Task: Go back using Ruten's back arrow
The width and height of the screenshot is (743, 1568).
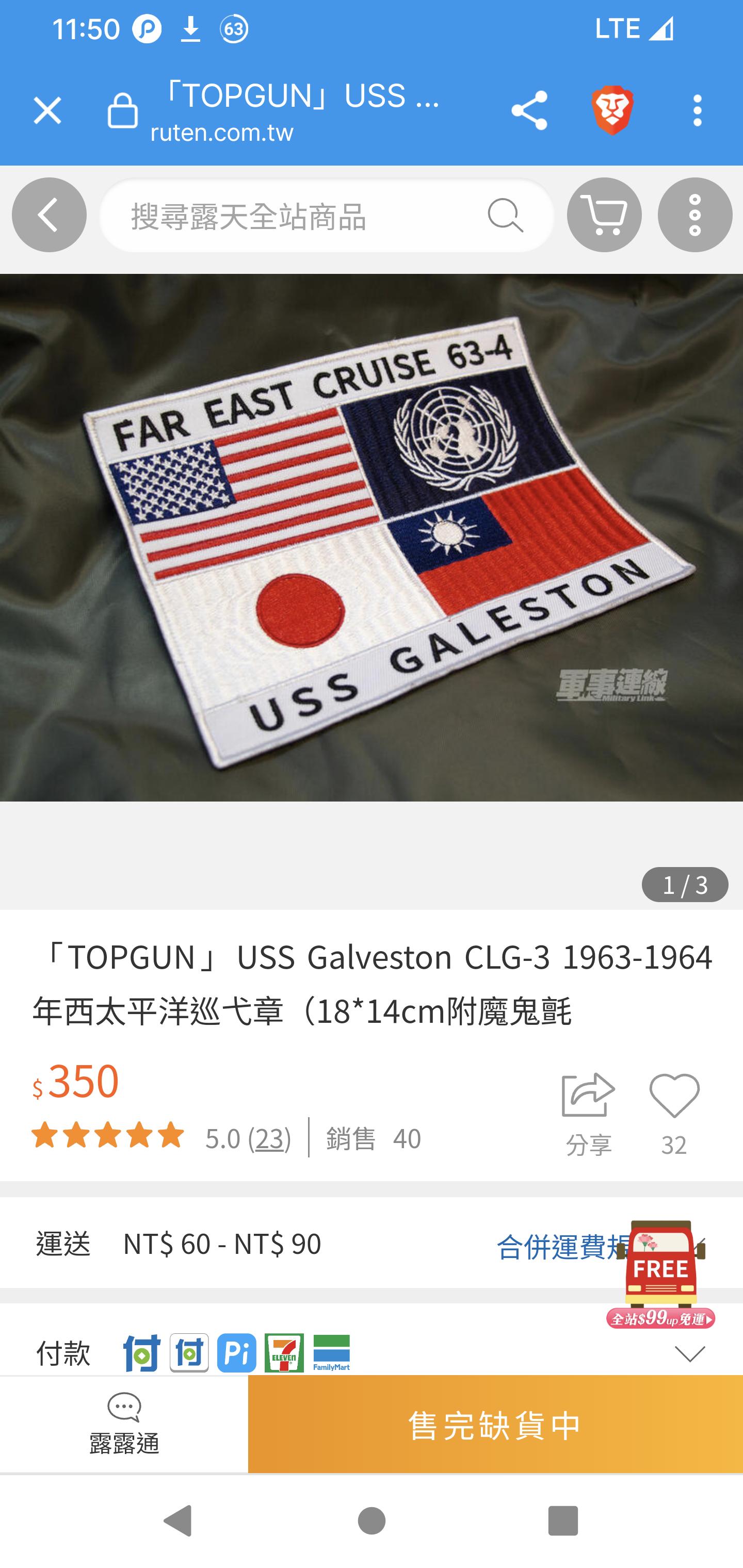Action: click(x=49, y=215)
